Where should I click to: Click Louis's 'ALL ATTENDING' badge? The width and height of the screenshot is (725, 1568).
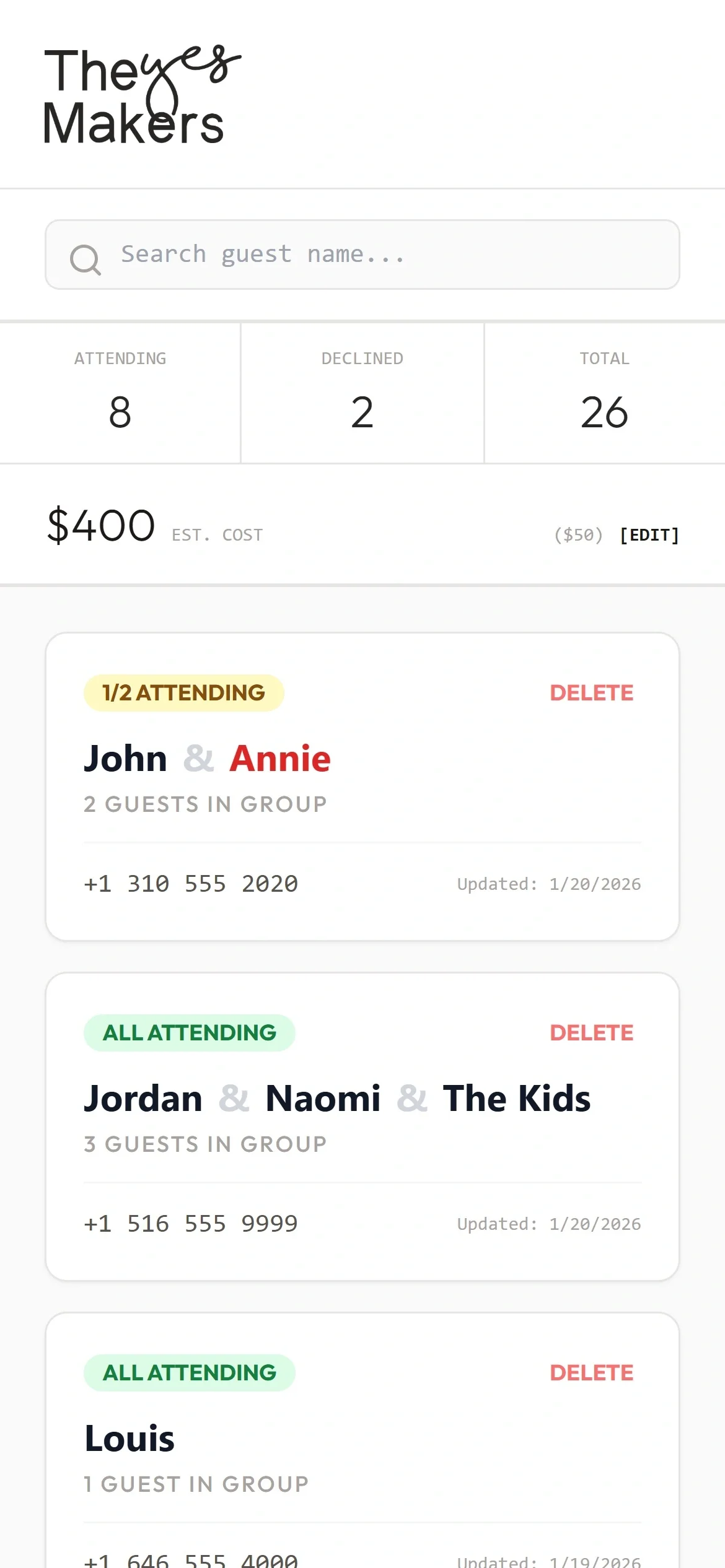click(x=188, y=1372)
